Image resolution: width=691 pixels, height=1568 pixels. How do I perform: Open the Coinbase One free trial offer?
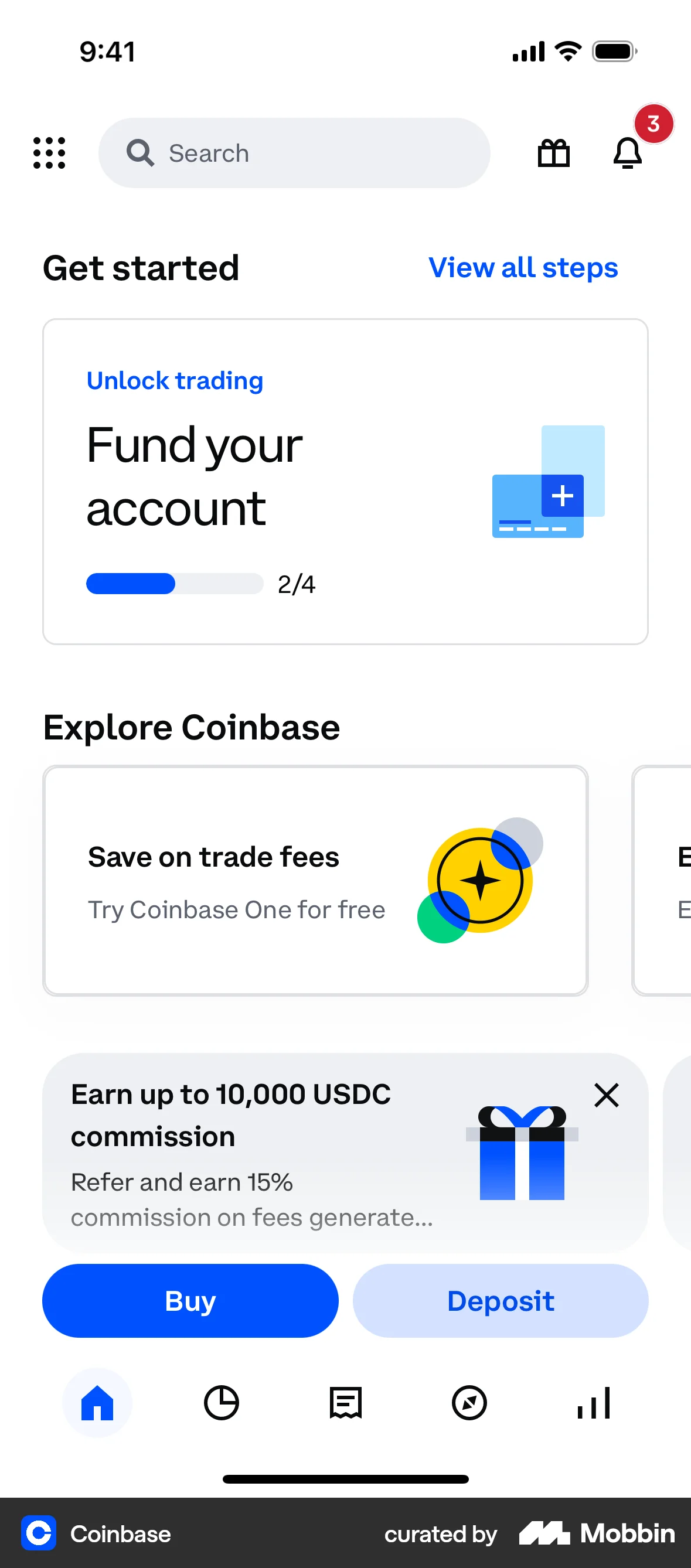click(237, 909)
